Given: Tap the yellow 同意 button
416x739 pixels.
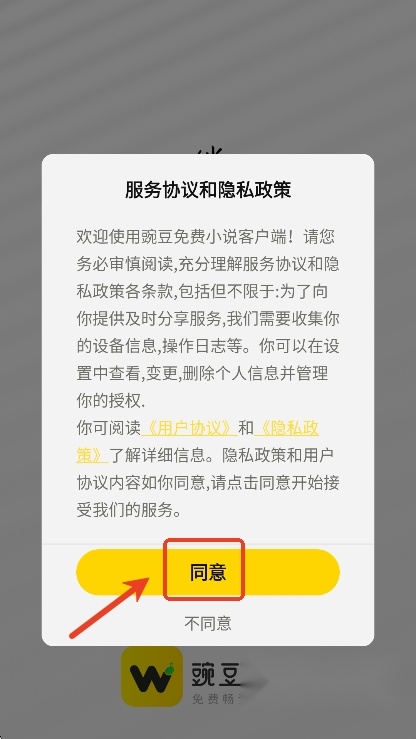Looking at the screenshot, I should click(208, 572).
